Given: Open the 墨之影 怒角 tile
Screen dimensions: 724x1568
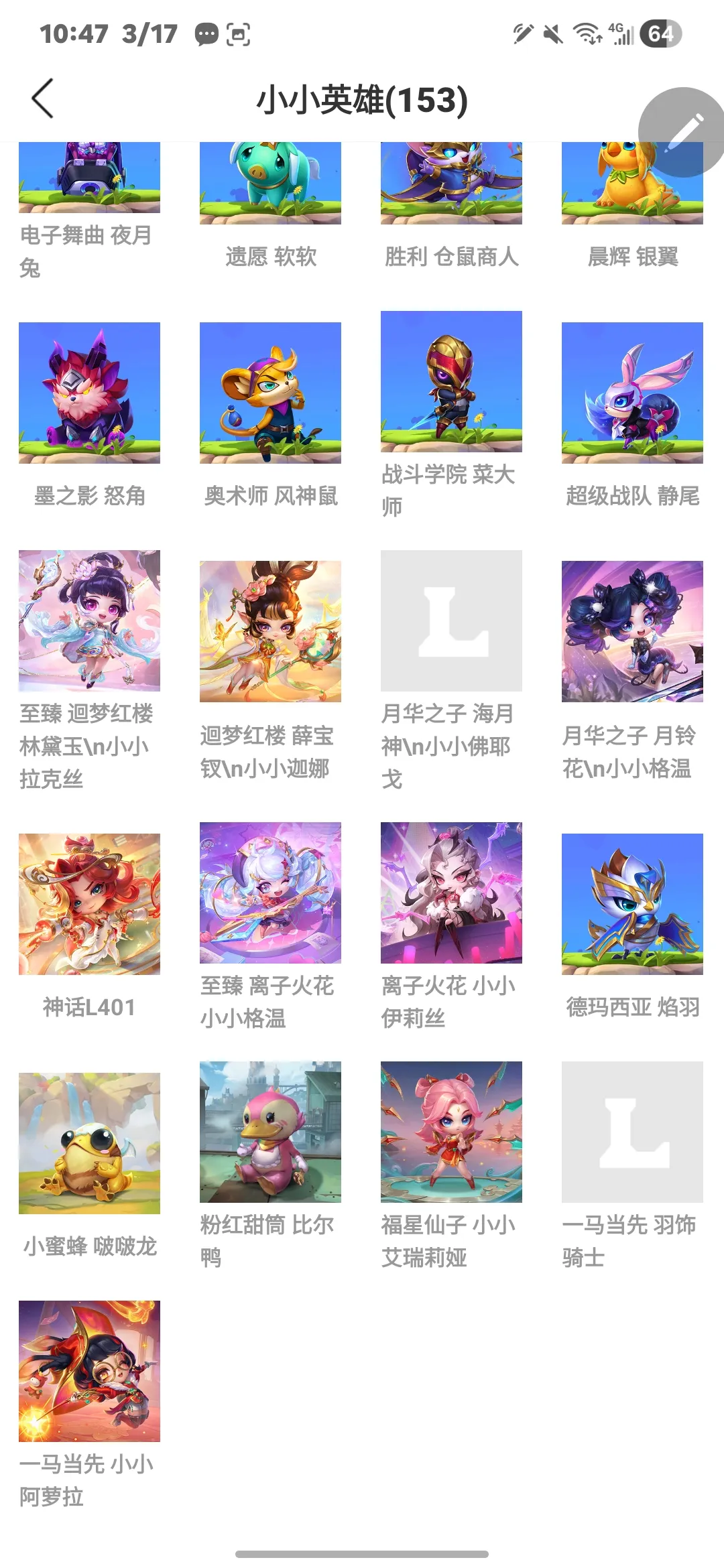Looking at the screenshot, I should coord(89,393).
